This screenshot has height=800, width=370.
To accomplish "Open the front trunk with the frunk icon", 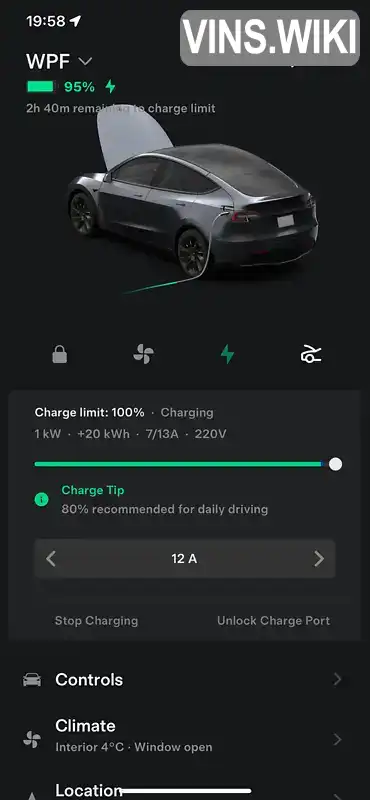I will [311, 354].
